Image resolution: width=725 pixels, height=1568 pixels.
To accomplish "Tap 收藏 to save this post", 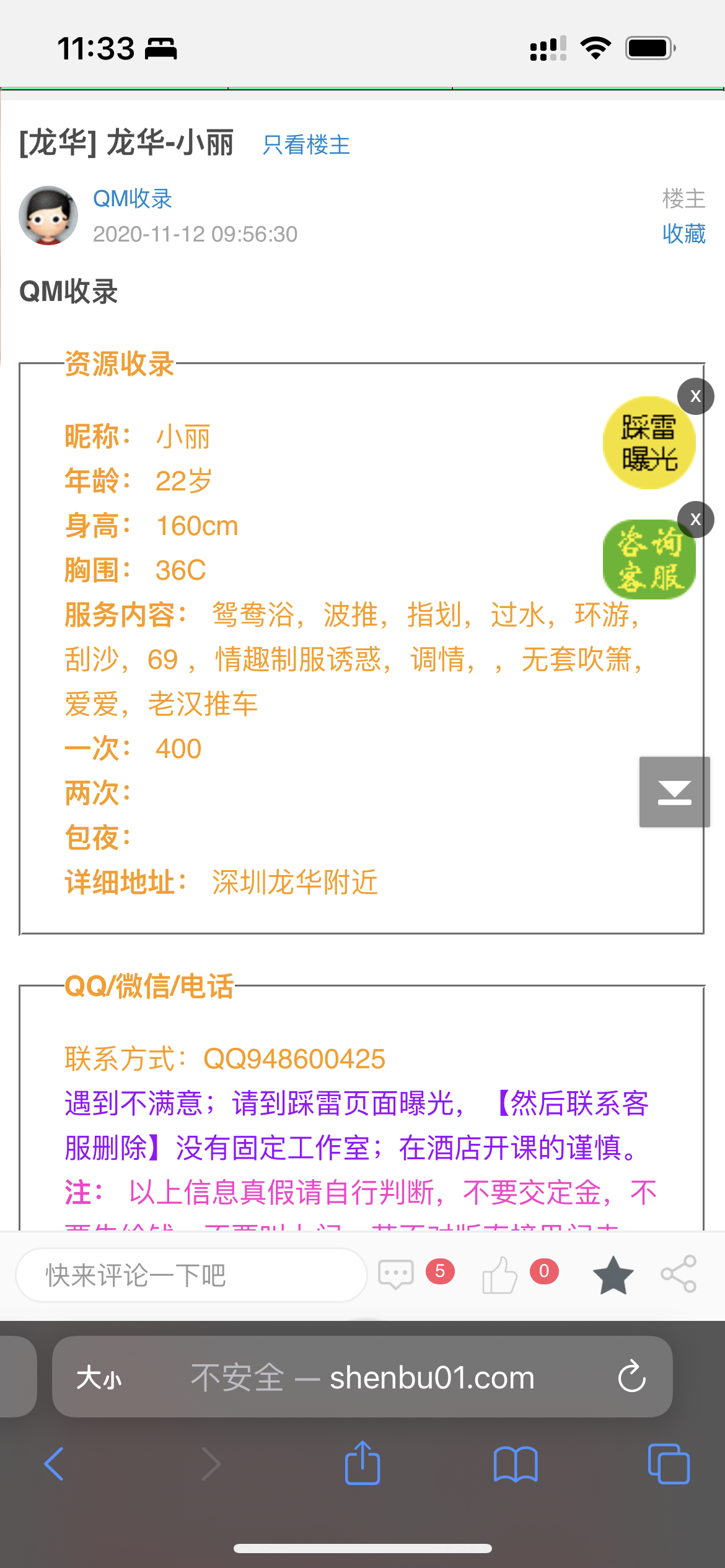I will click(683, 234).
